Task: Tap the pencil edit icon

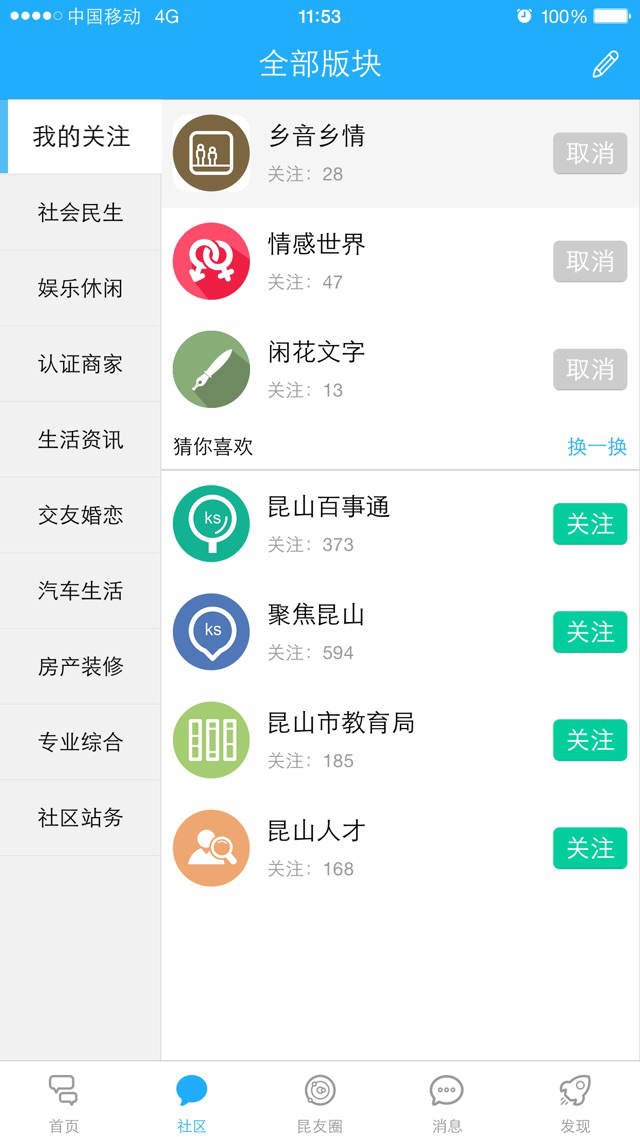Action: pyautogui.click(x=605, y=65)
